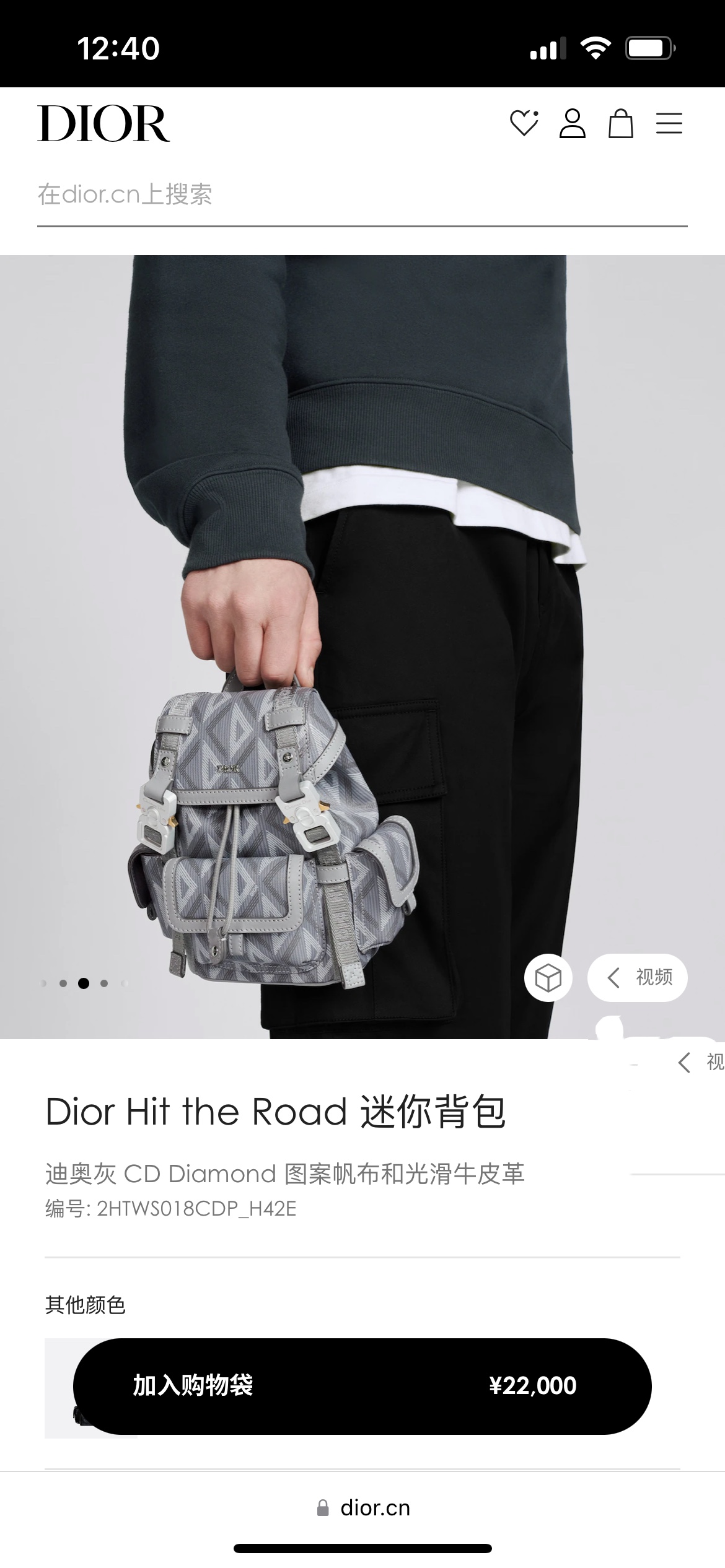Open the hamburger menu
Screen dimensions: 725x1568
coord(669,123)
